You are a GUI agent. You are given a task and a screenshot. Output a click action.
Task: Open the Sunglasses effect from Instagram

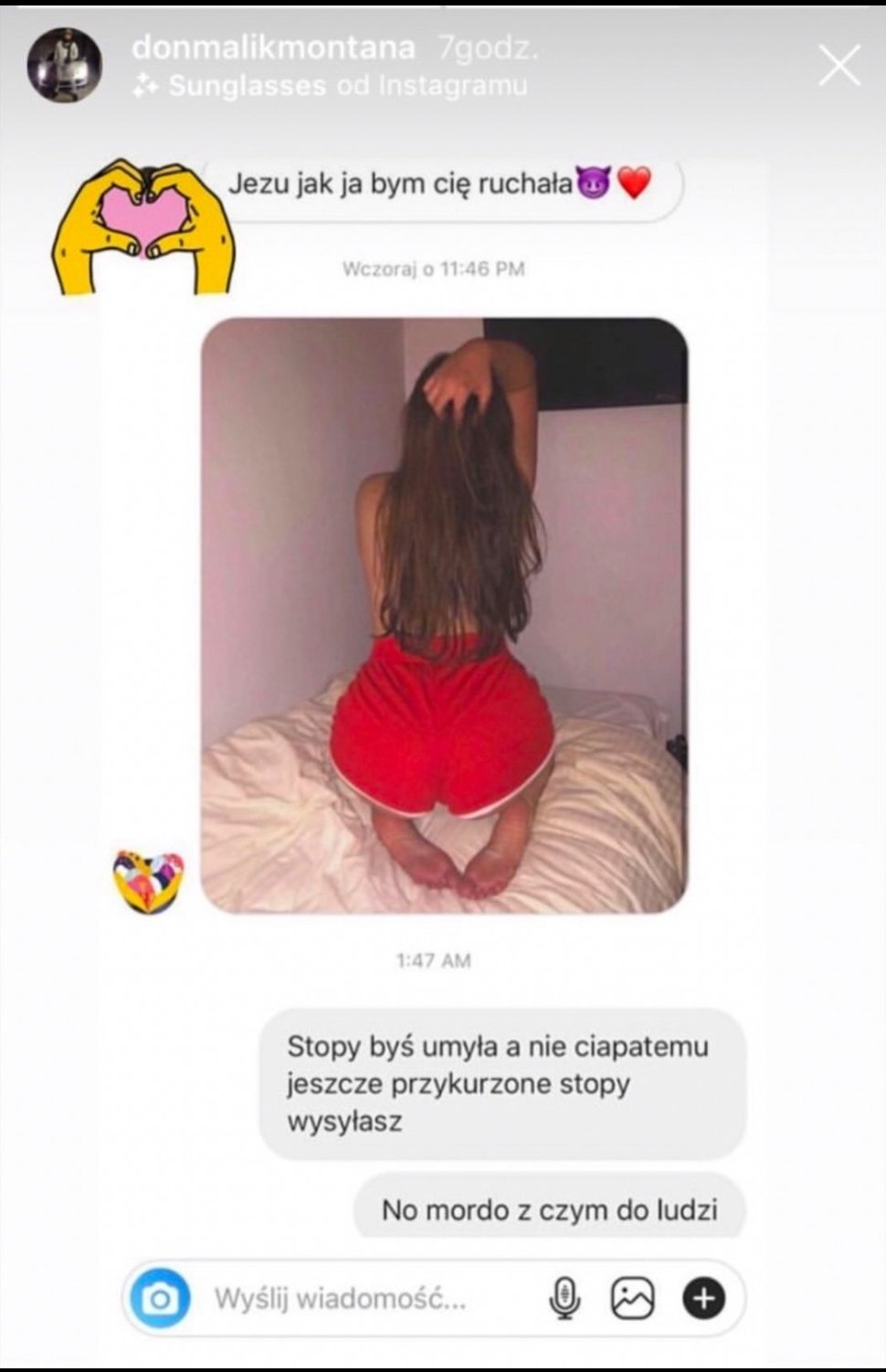(247, 86)
